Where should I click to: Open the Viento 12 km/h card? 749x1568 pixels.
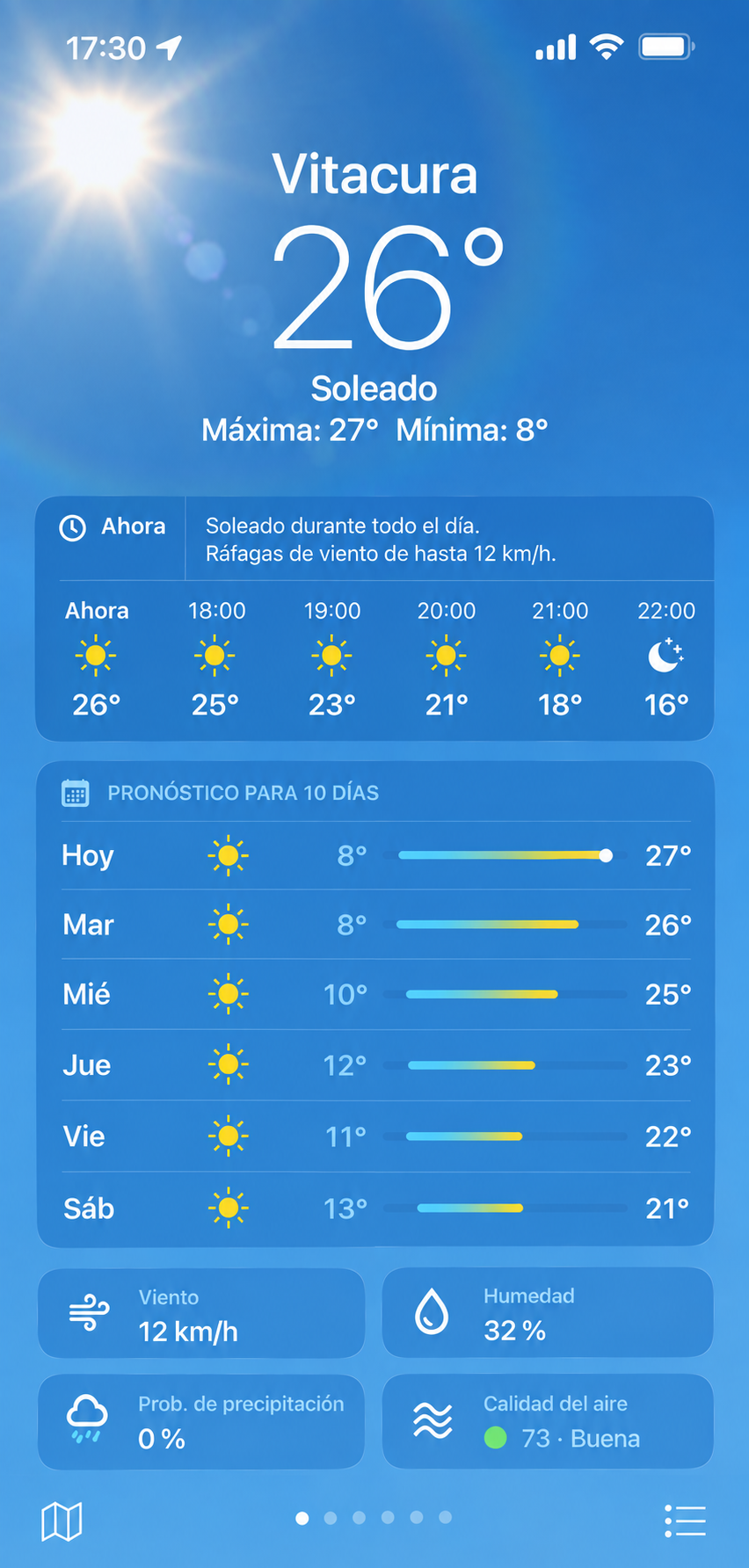click(201, 1313)
